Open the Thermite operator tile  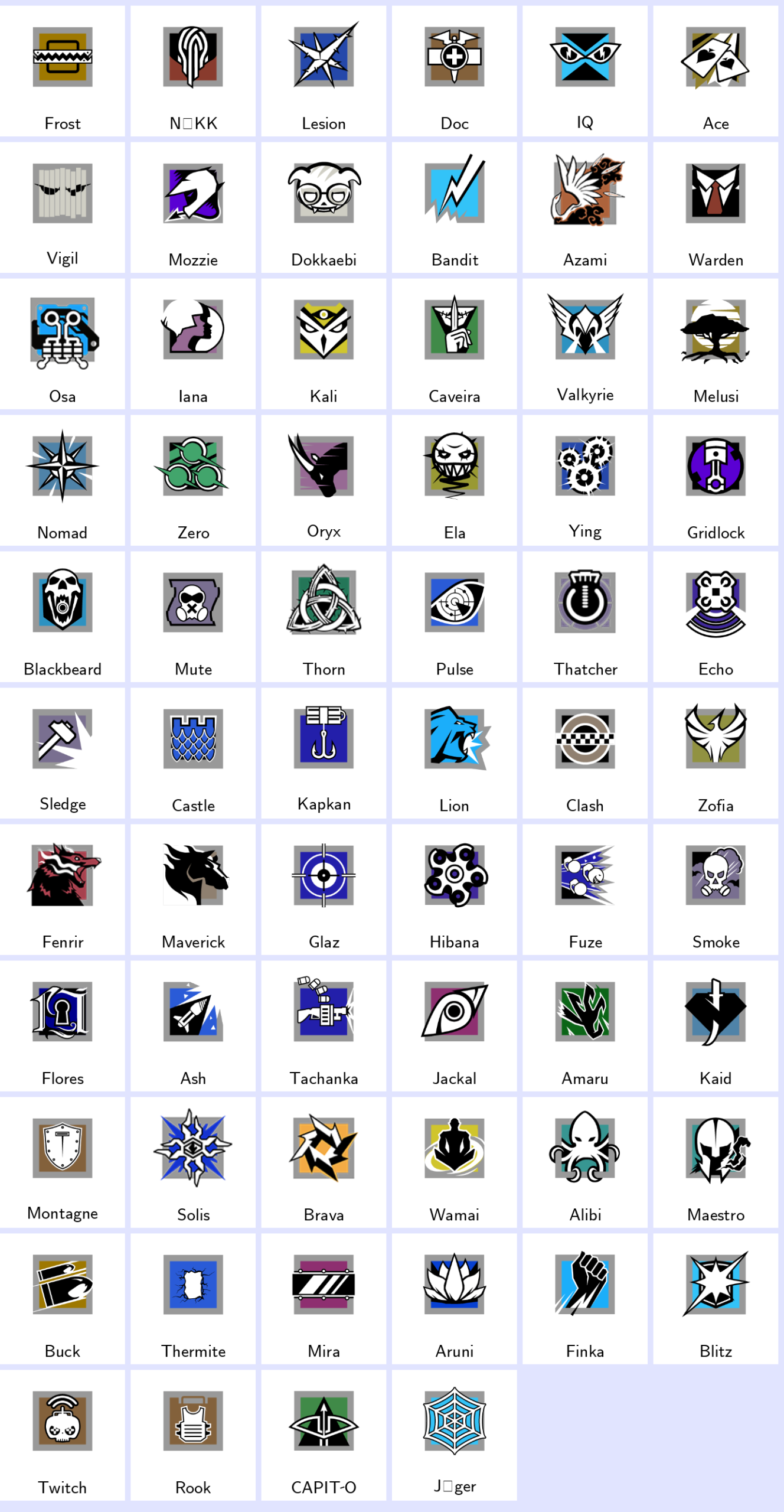(193, 1299)
